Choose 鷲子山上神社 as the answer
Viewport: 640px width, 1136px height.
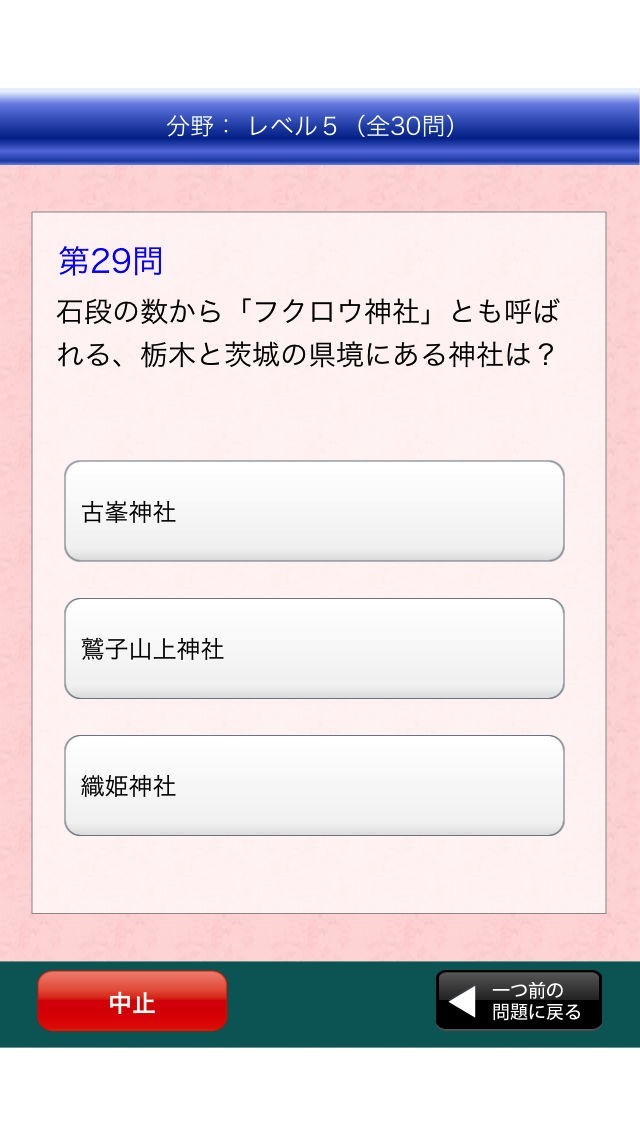click(x=314, y=648)
